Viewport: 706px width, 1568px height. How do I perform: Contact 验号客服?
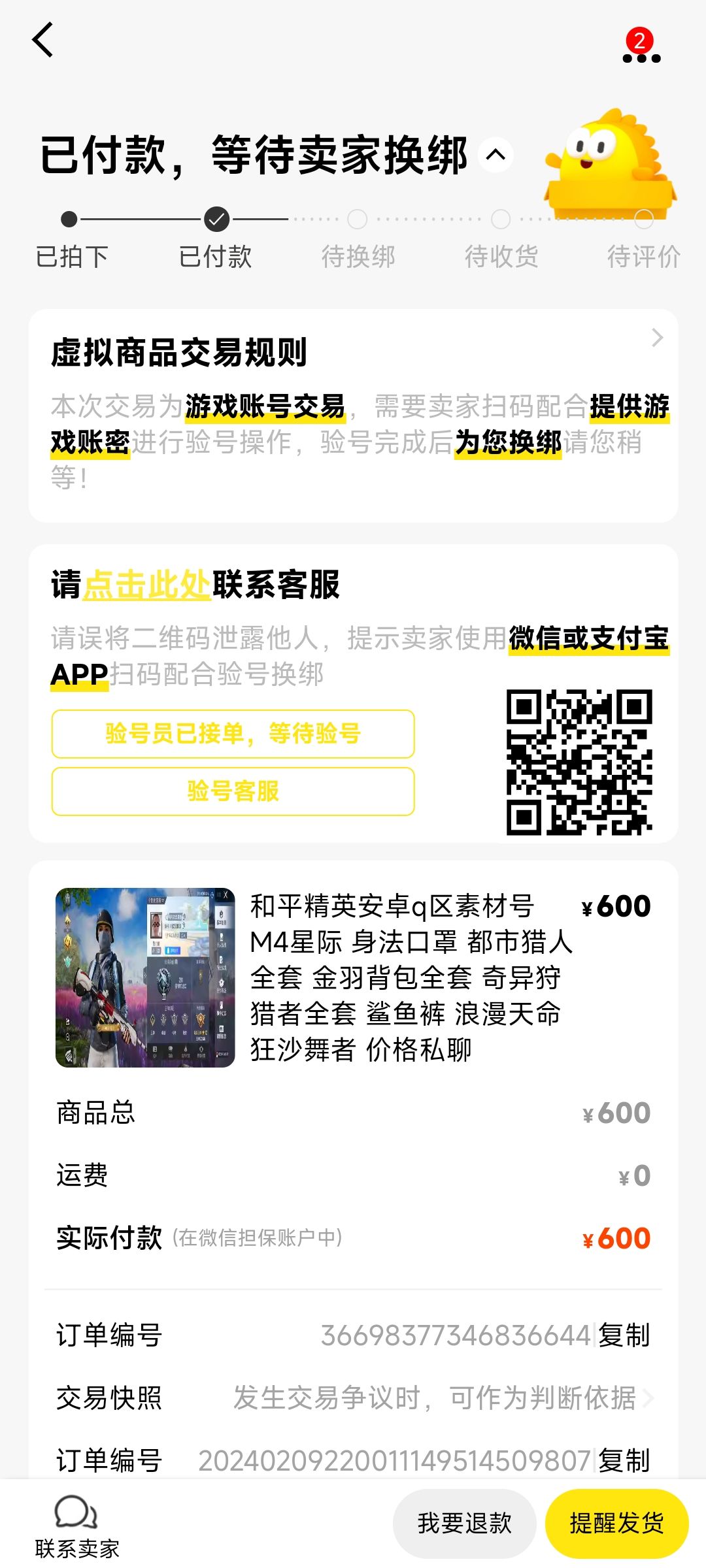point(233,791)
